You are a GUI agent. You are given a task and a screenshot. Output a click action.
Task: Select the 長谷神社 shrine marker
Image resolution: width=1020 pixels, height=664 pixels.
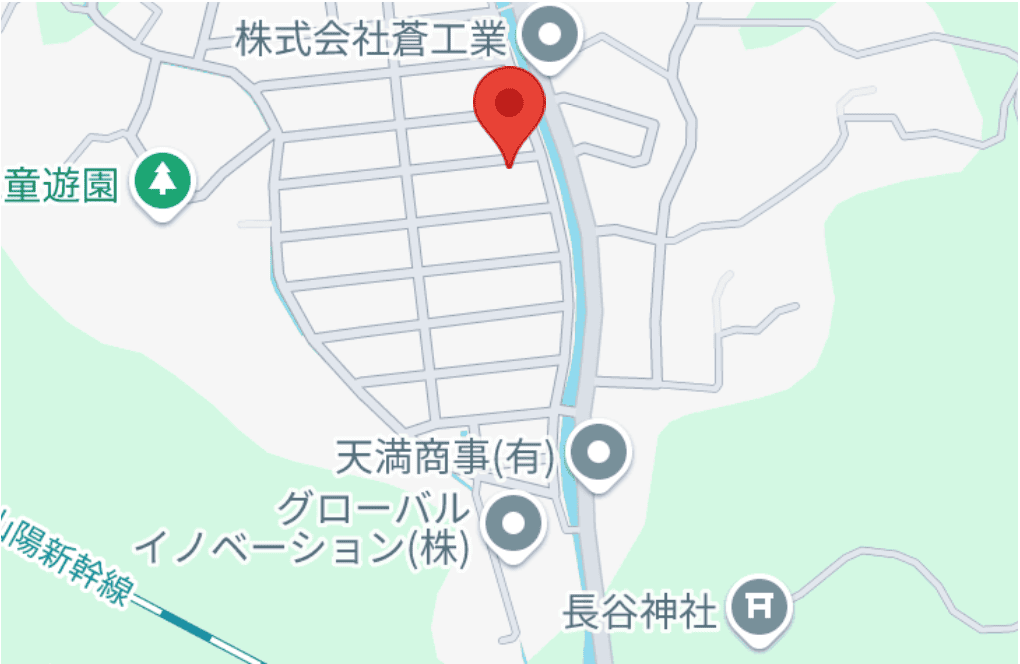click(761, 606)
